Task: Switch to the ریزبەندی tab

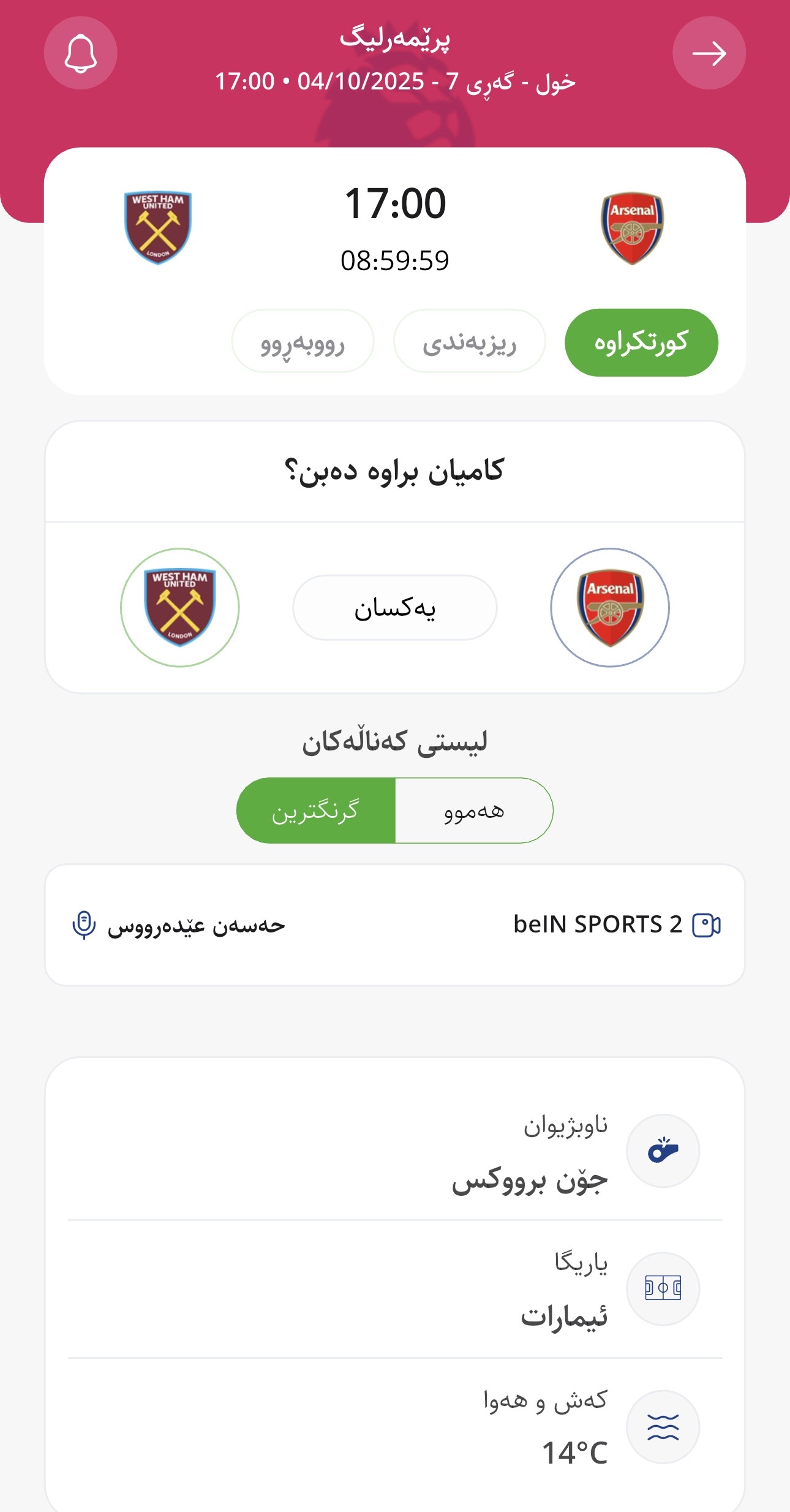Action: pyautogui.click(x=469, y=341)
